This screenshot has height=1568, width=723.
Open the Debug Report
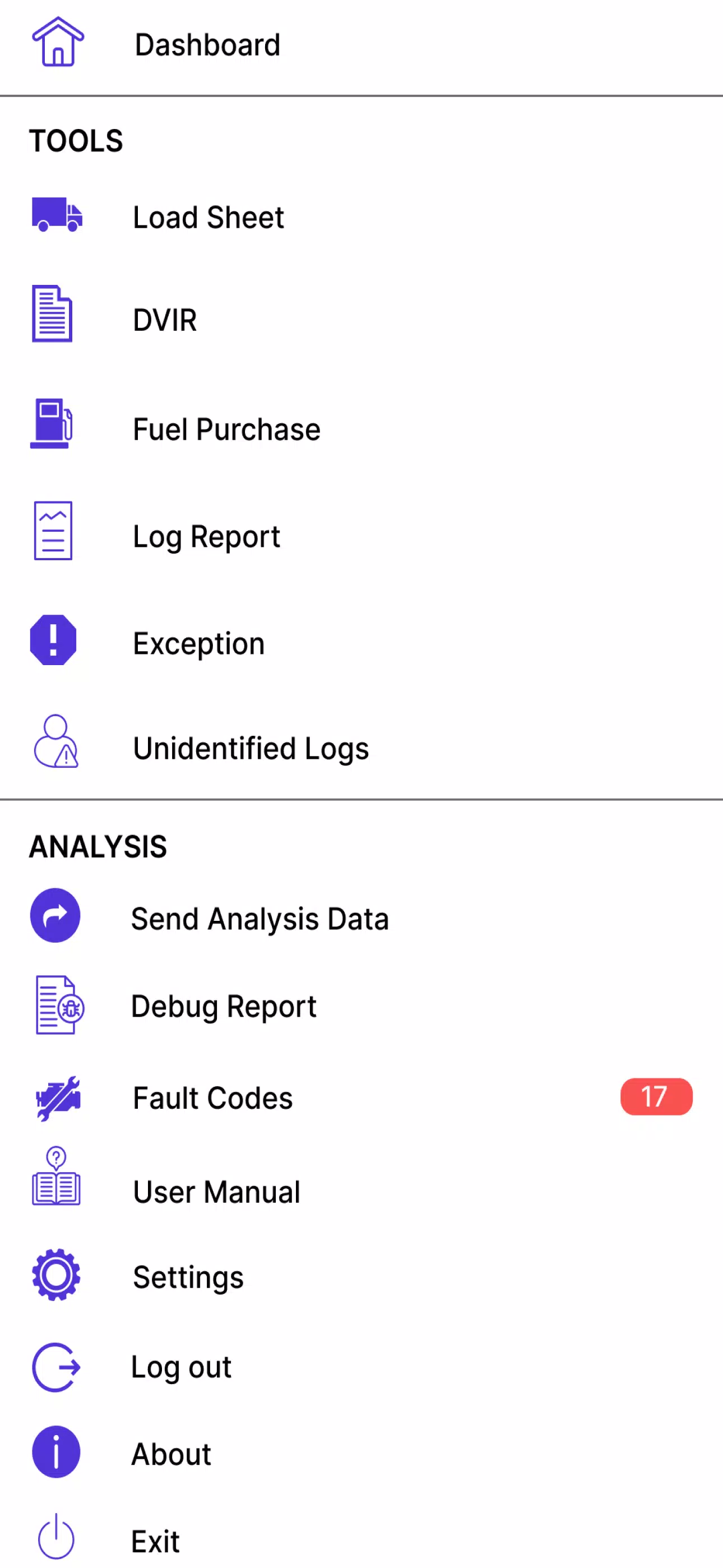(224, 1006)
